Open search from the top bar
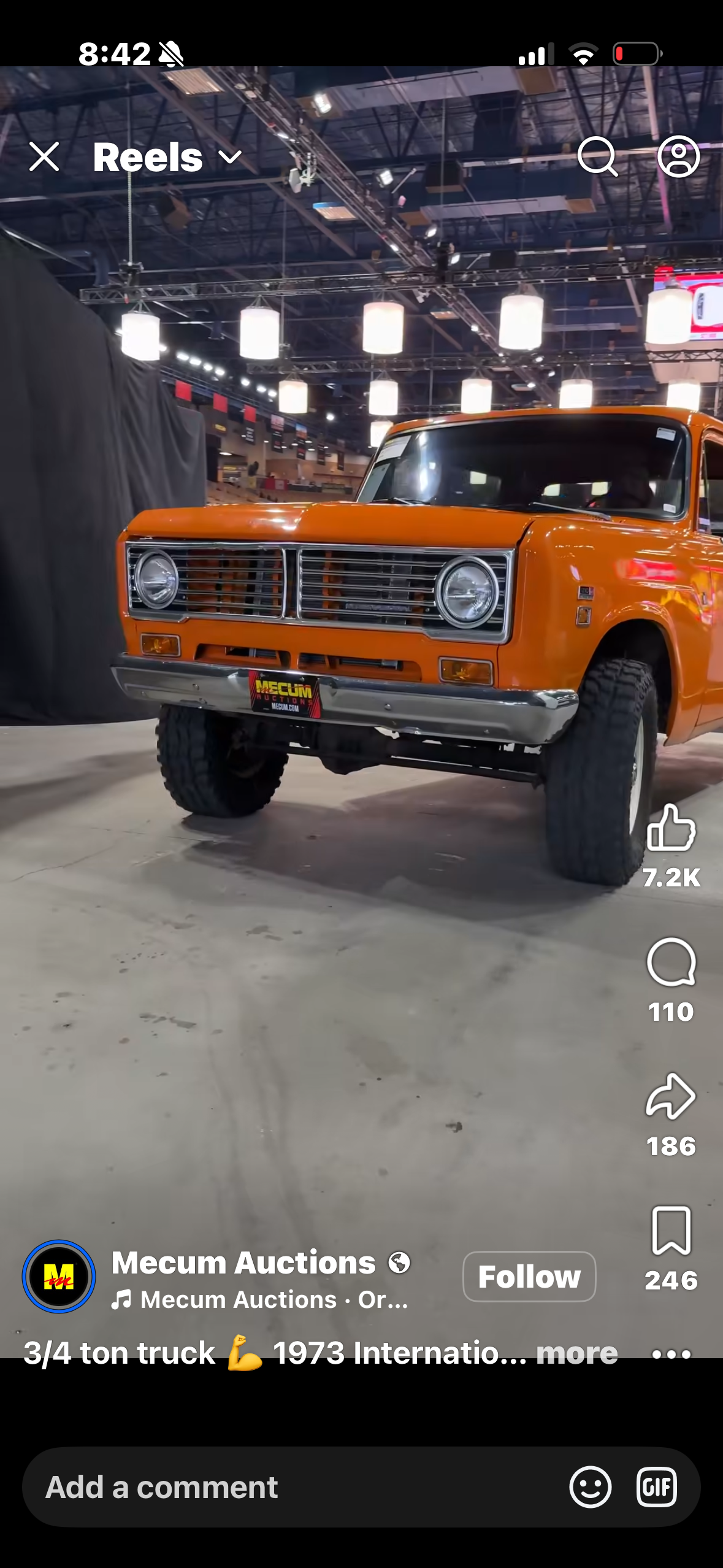 [x=597, y=157]
